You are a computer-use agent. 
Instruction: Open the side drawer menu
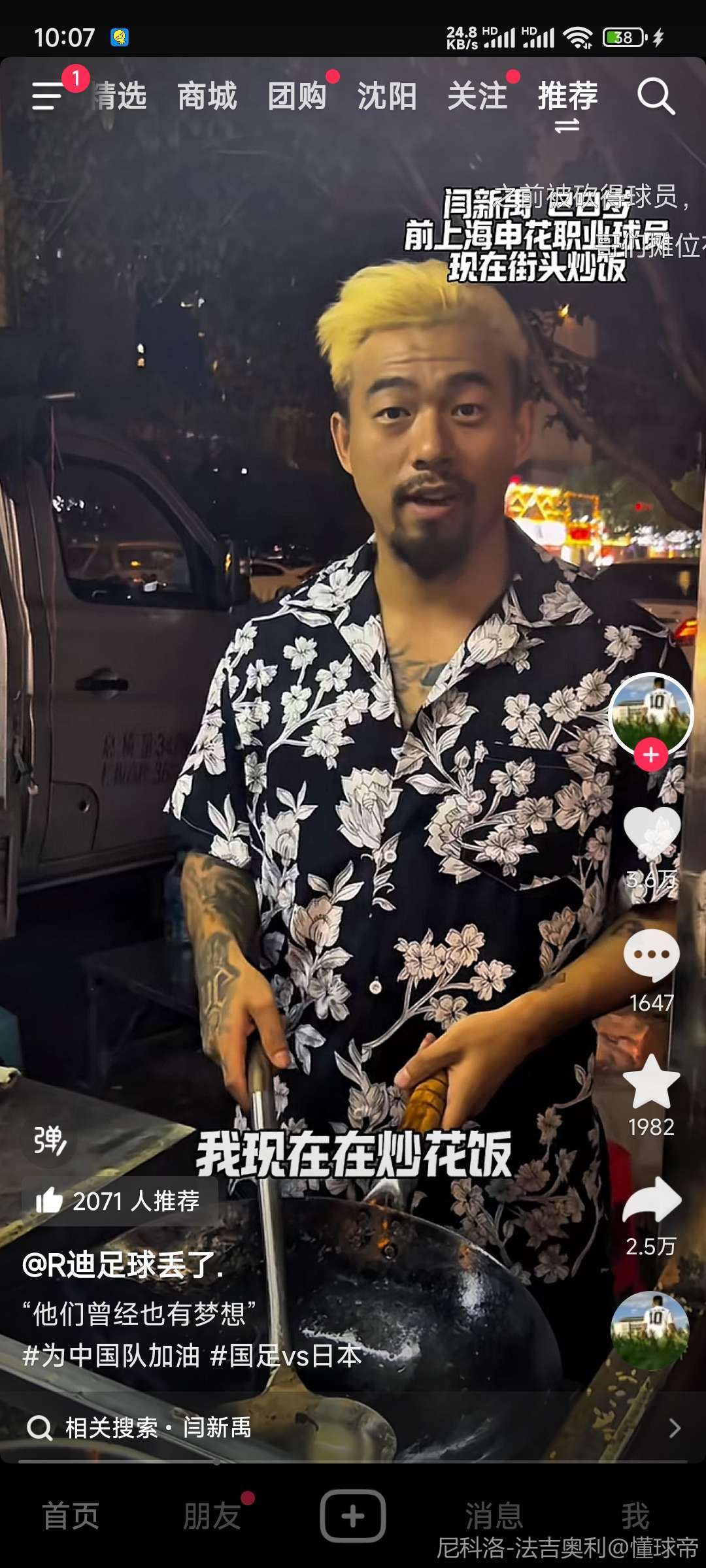click(x=48, y=96)
